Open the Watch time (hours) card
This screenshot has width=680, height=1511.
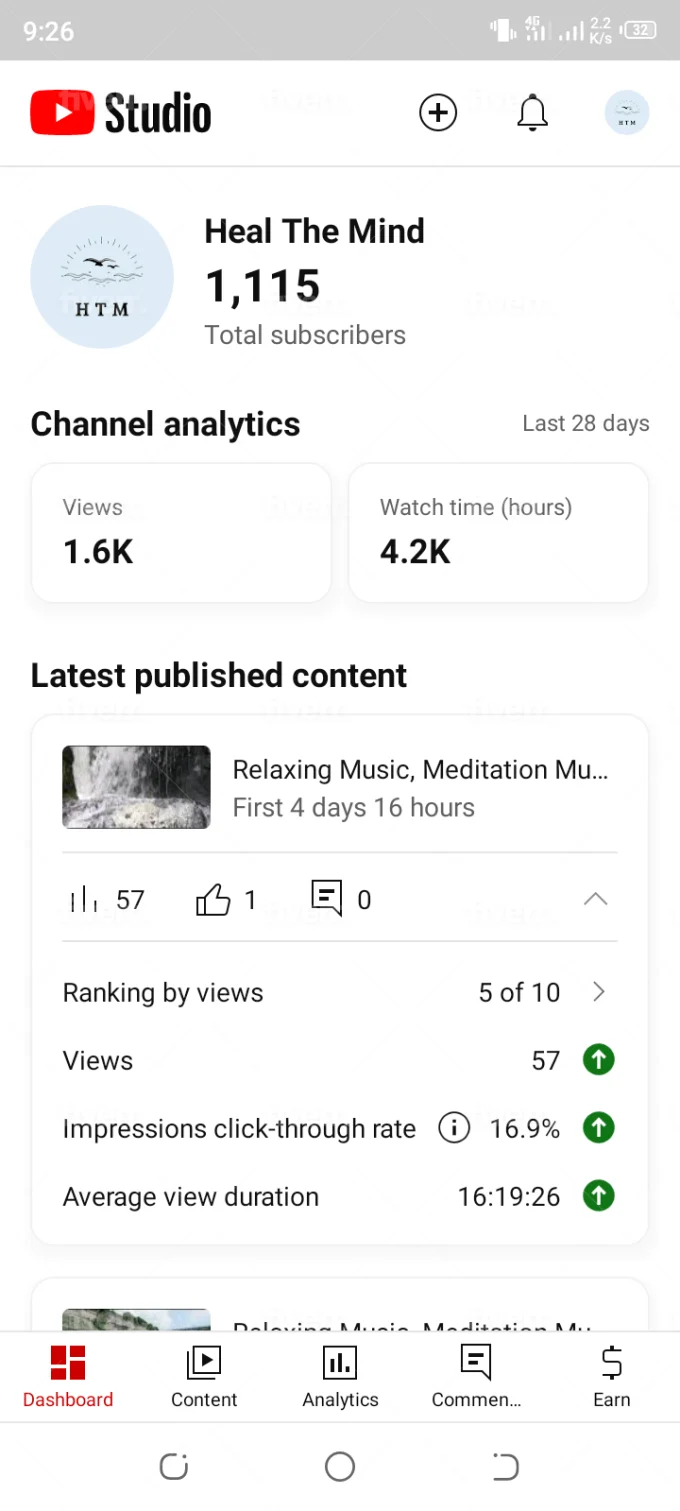coord(498,532)
